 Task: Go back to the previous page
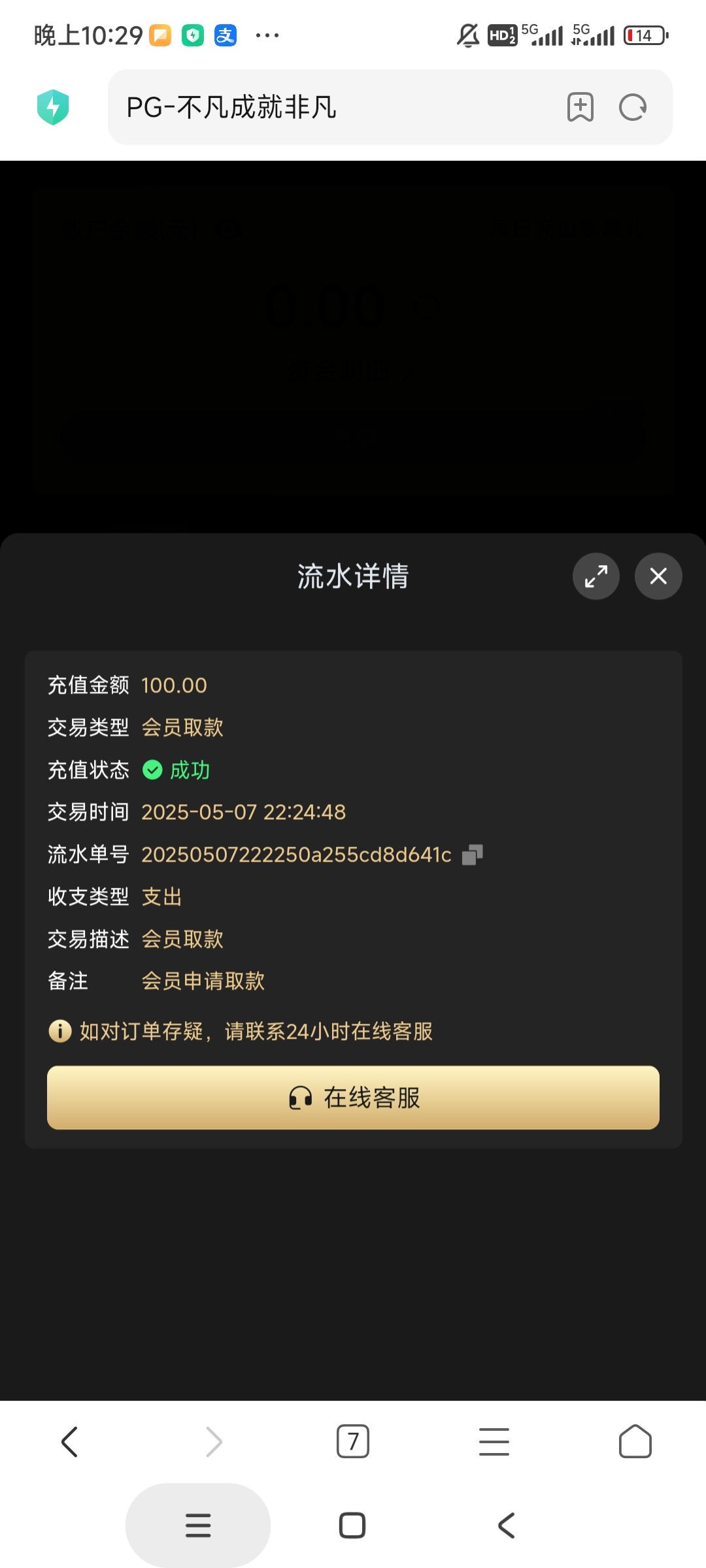(70, 1442)
